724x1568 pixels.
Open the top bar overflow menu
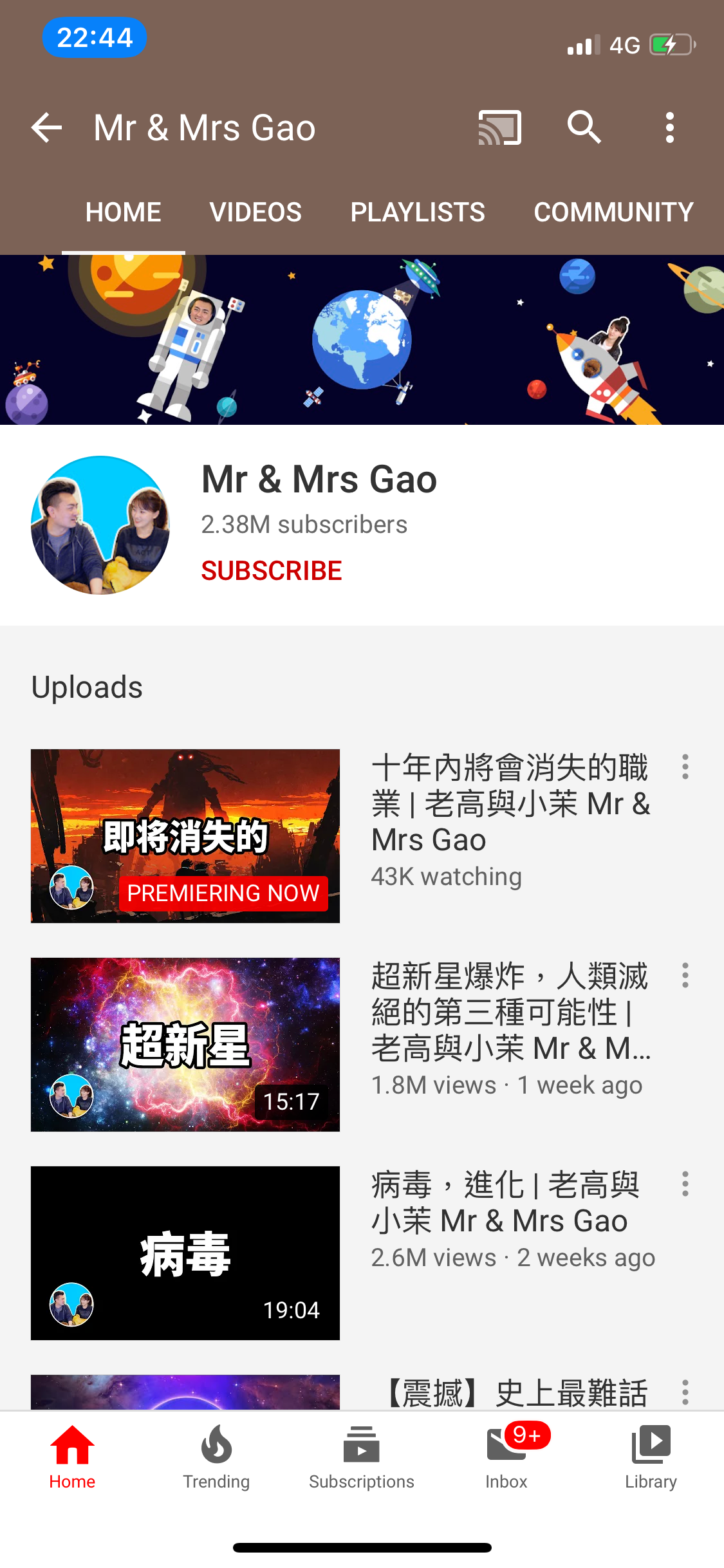(670, 127)
